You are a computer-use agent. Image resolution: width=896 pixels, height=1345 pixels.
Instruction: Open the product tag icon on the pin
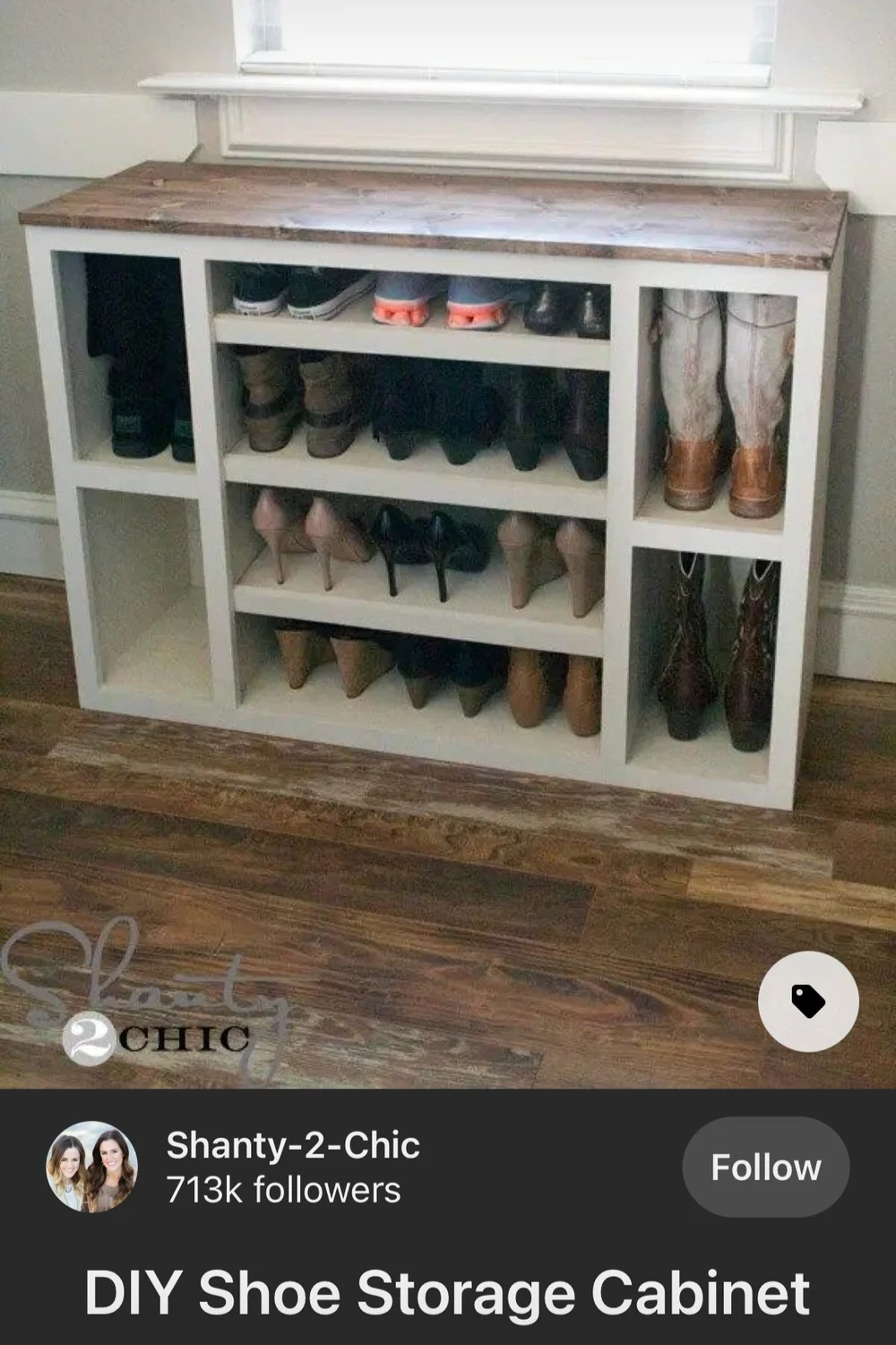pos(808,1002)
